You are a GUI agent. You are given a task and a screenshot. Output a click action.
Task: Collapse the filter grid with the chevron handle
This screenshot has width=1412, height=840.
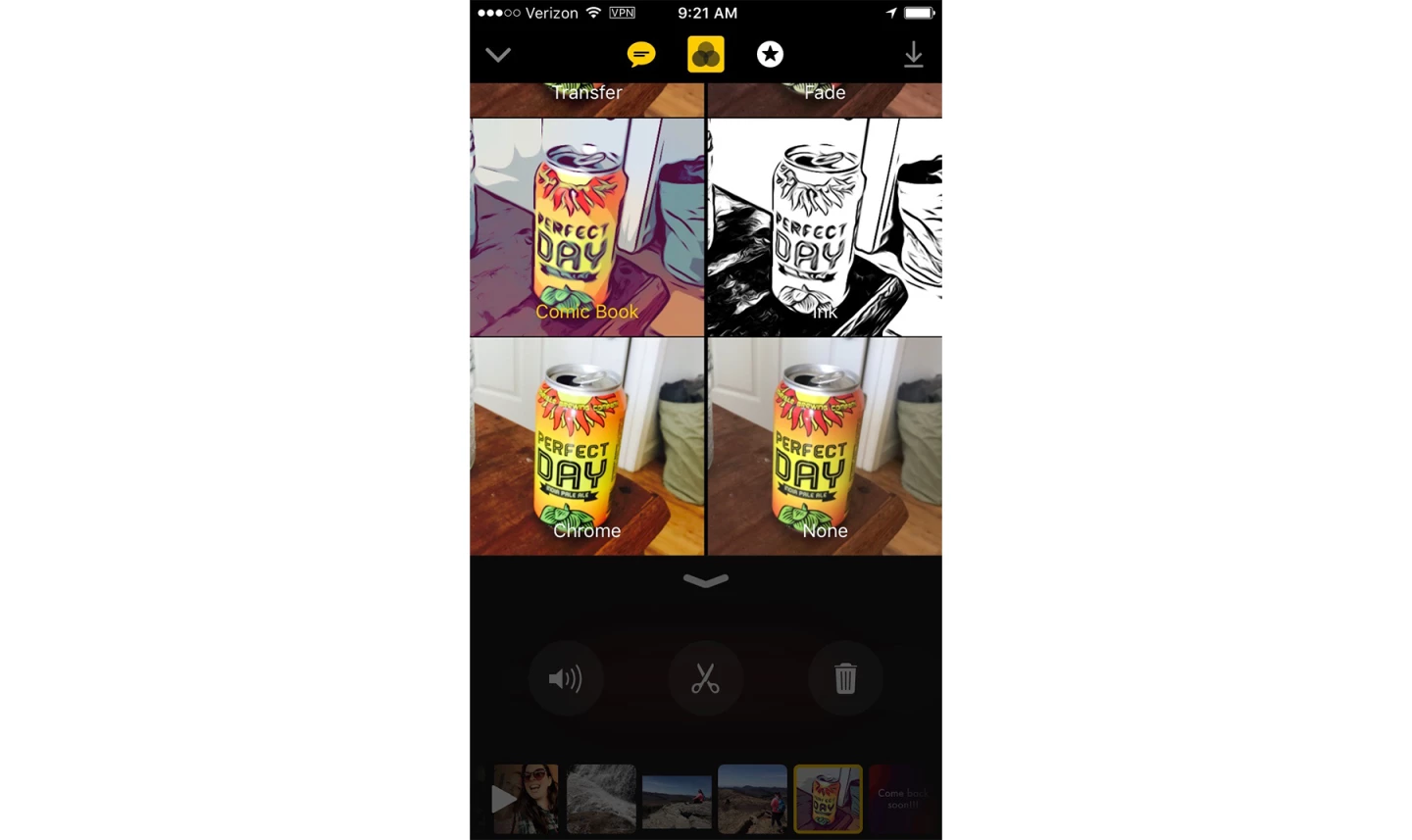coord(705,580)
